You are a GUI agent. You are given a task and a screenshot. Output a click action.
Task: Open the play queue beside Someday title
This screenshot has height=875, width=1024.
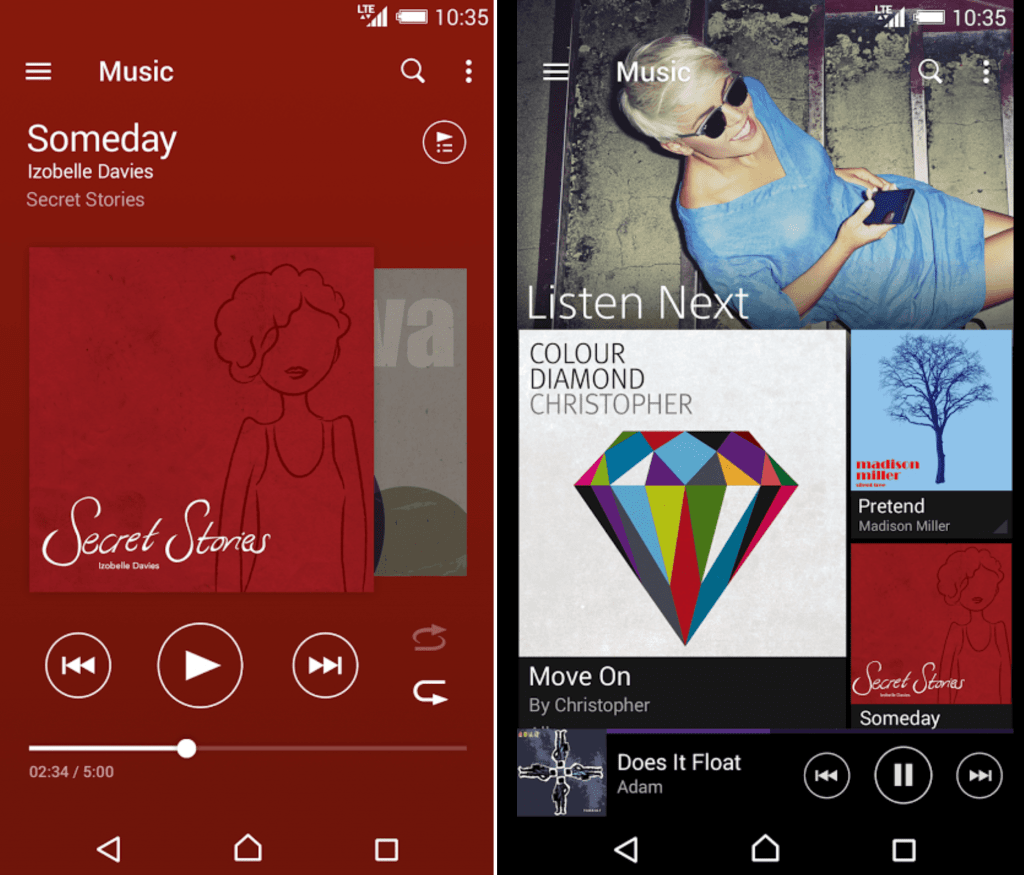point(444,143)
